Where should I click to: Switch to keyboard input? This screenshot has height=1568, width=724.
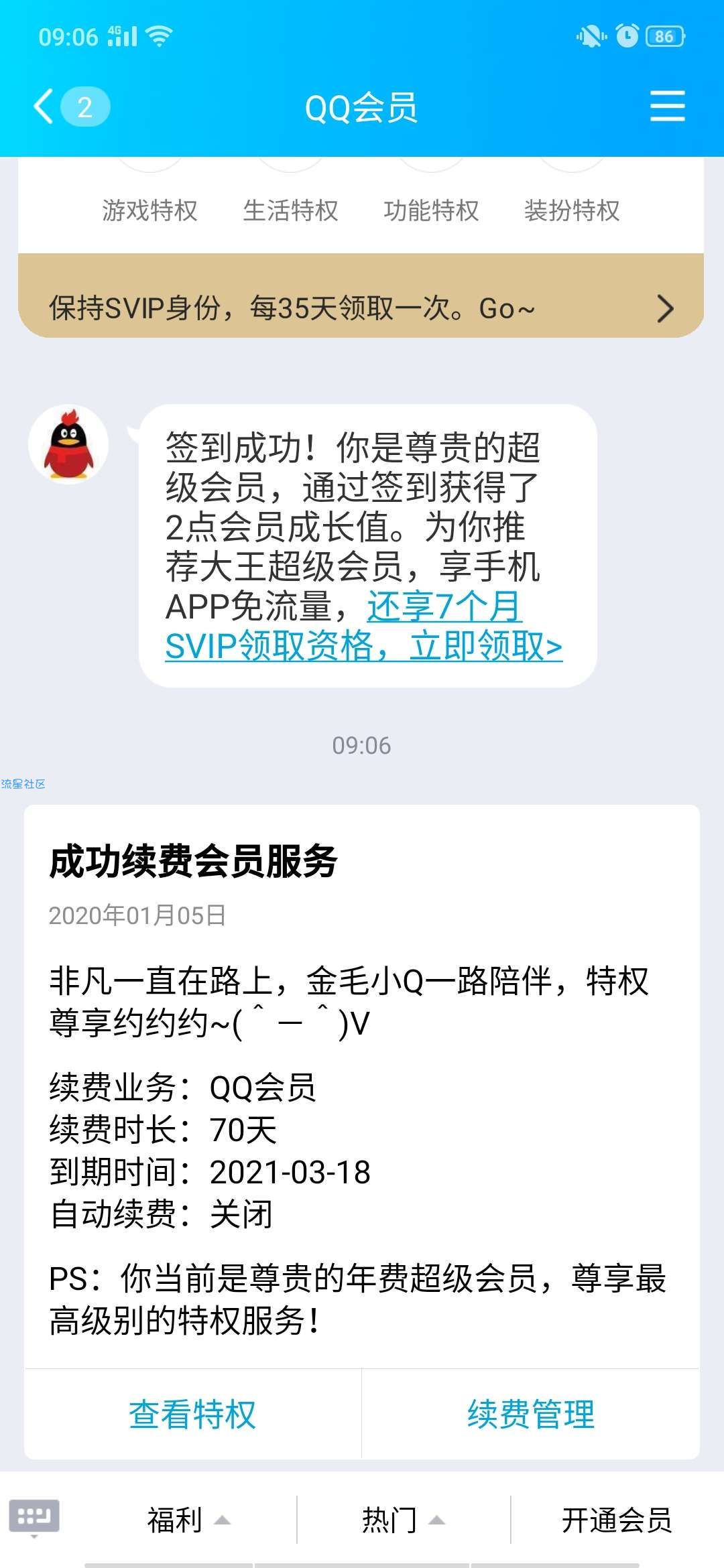(x=34, y=1516)
